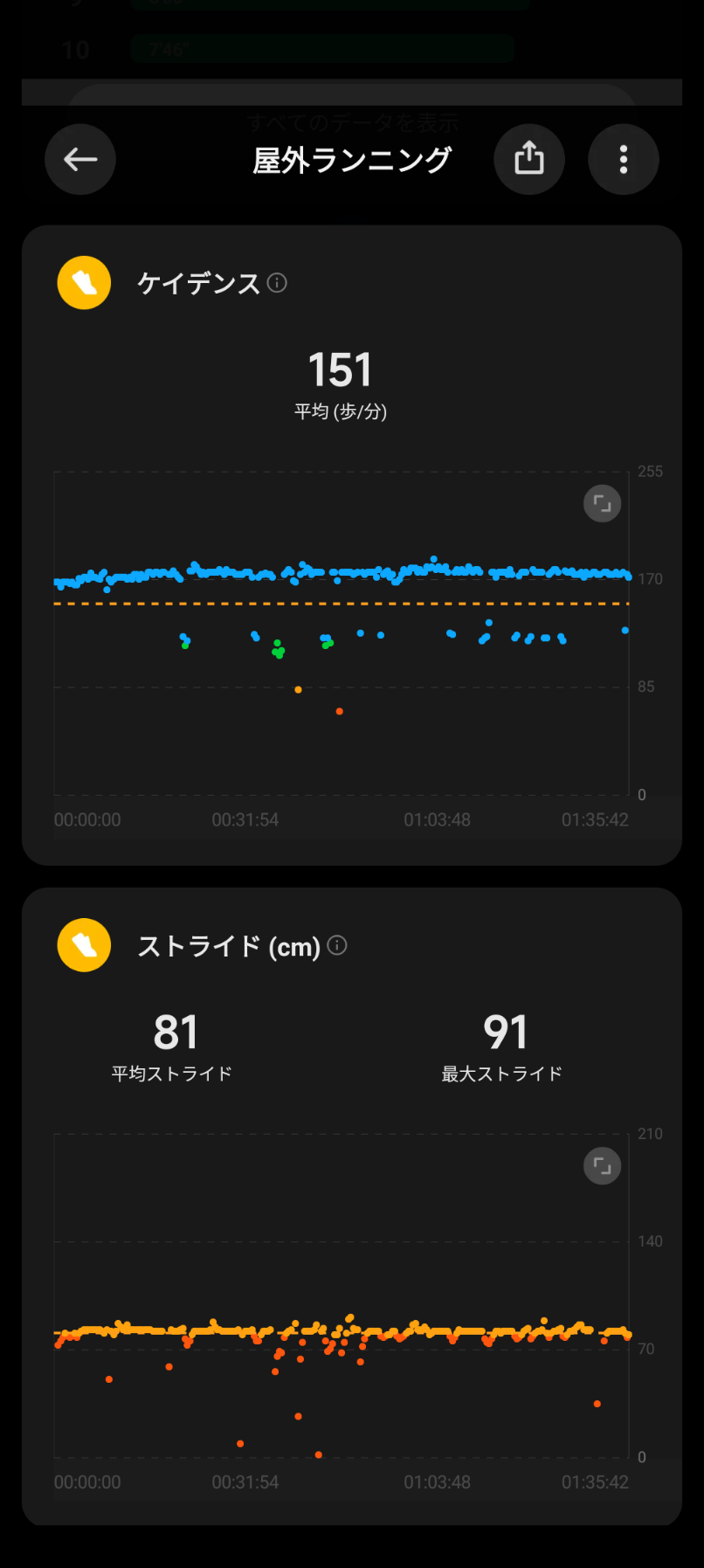Expand the stride chart to fullscreen
Screen dimensions: 704x1568
pyautogui.click(x=602, y=1165)
